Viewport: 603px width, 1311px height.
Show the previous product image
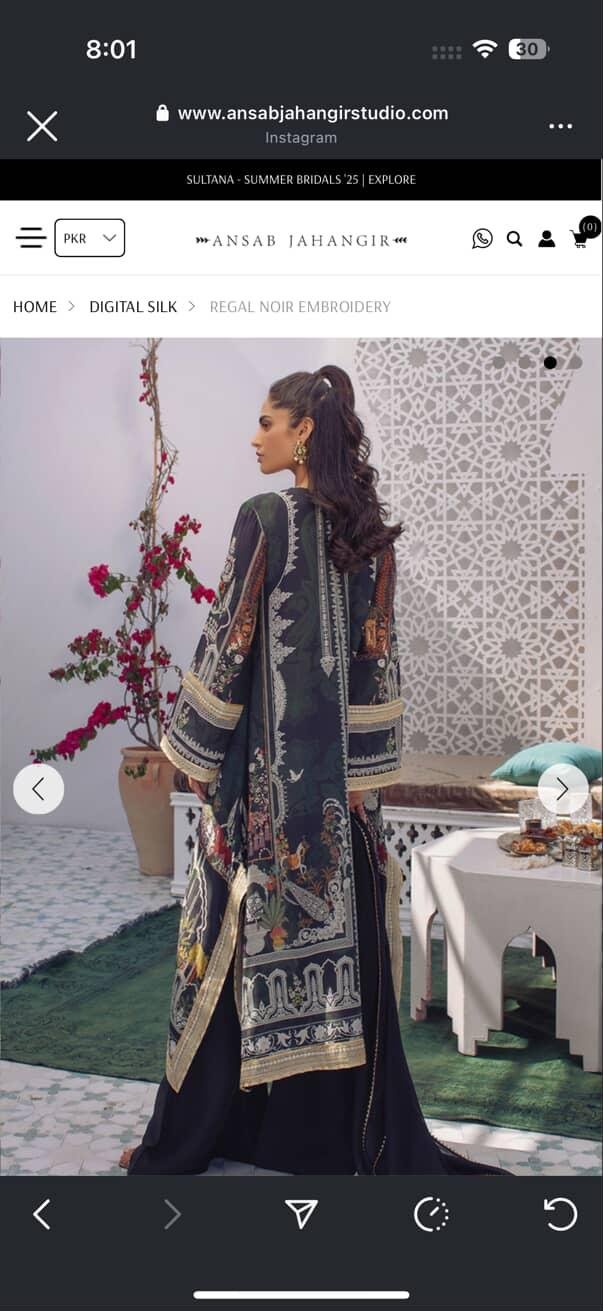click(x=38, y=789)
